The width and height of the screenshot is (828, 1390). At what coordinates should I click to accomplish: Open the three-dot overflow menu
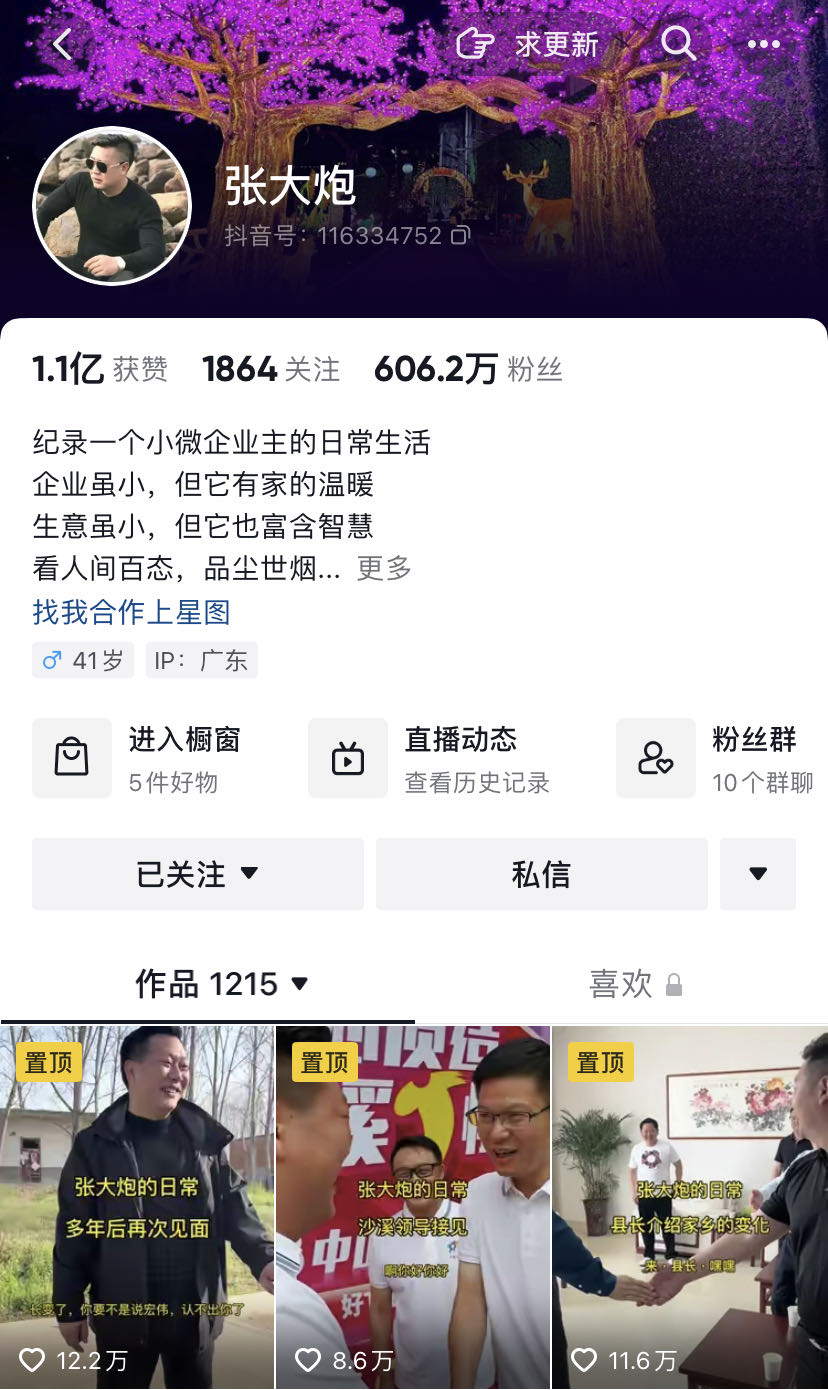tap(764, 45)
